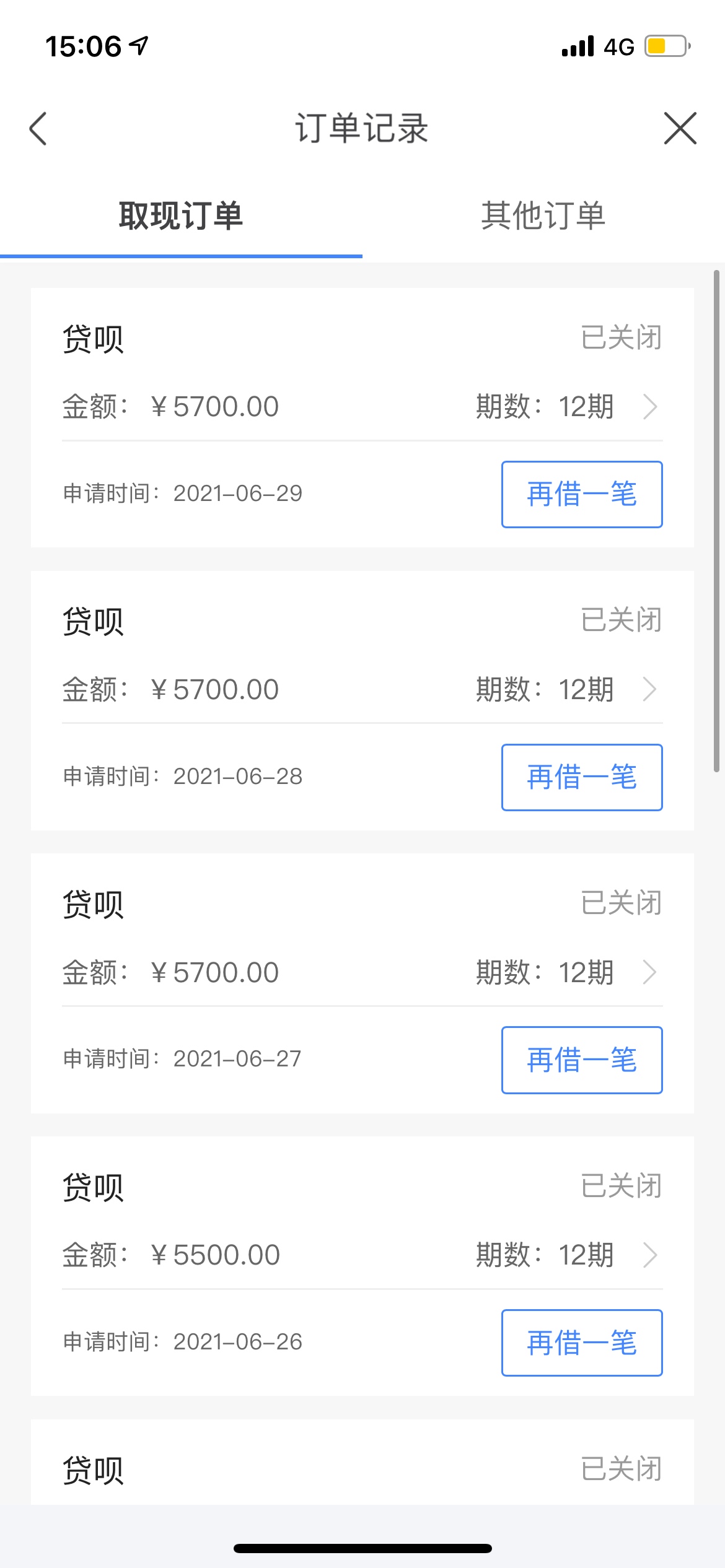Tap 再借一笔 for the 2021-06-28 order
Screen dimensions: 725x1568
click(x=582, y=777)
